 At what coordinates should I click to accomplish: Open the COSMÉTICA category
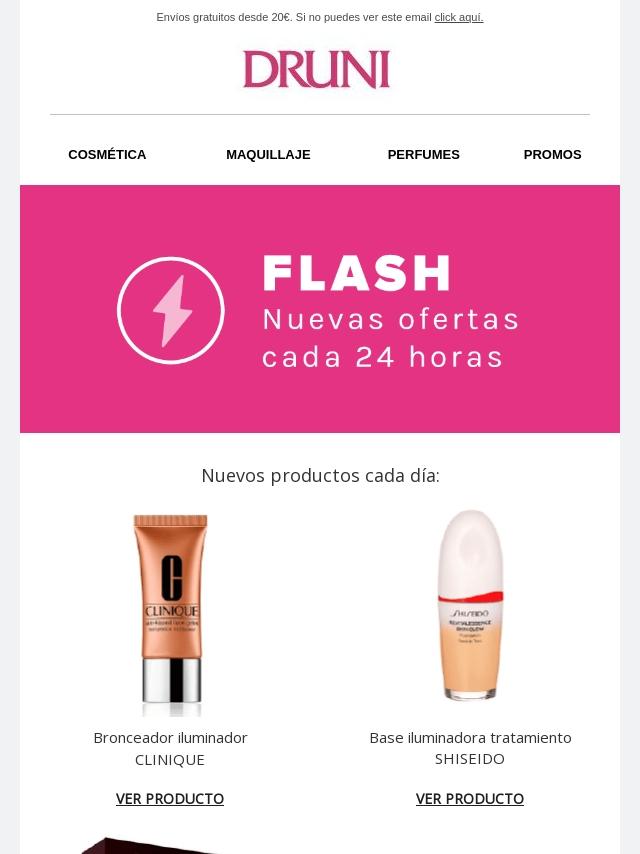point(107,155)
